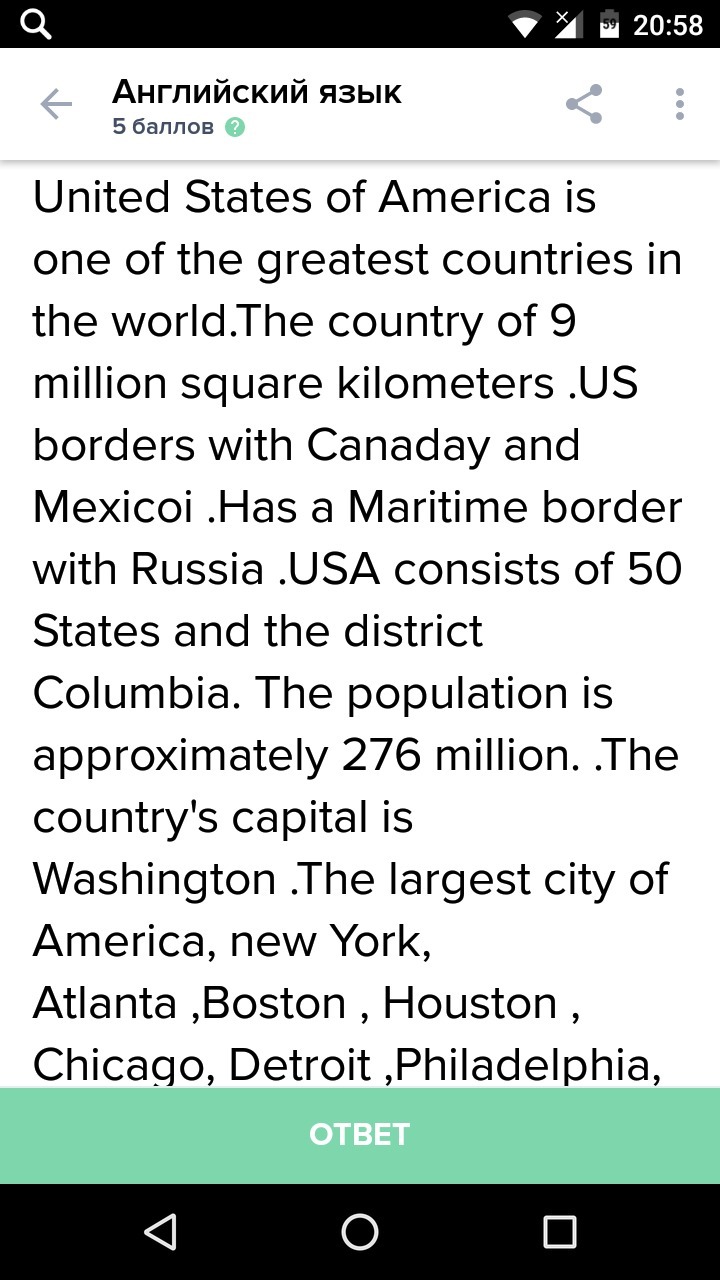The height and width of the screenshot is (1280, 720).
Task: Share this English question
Action: (x=584, y=104)
